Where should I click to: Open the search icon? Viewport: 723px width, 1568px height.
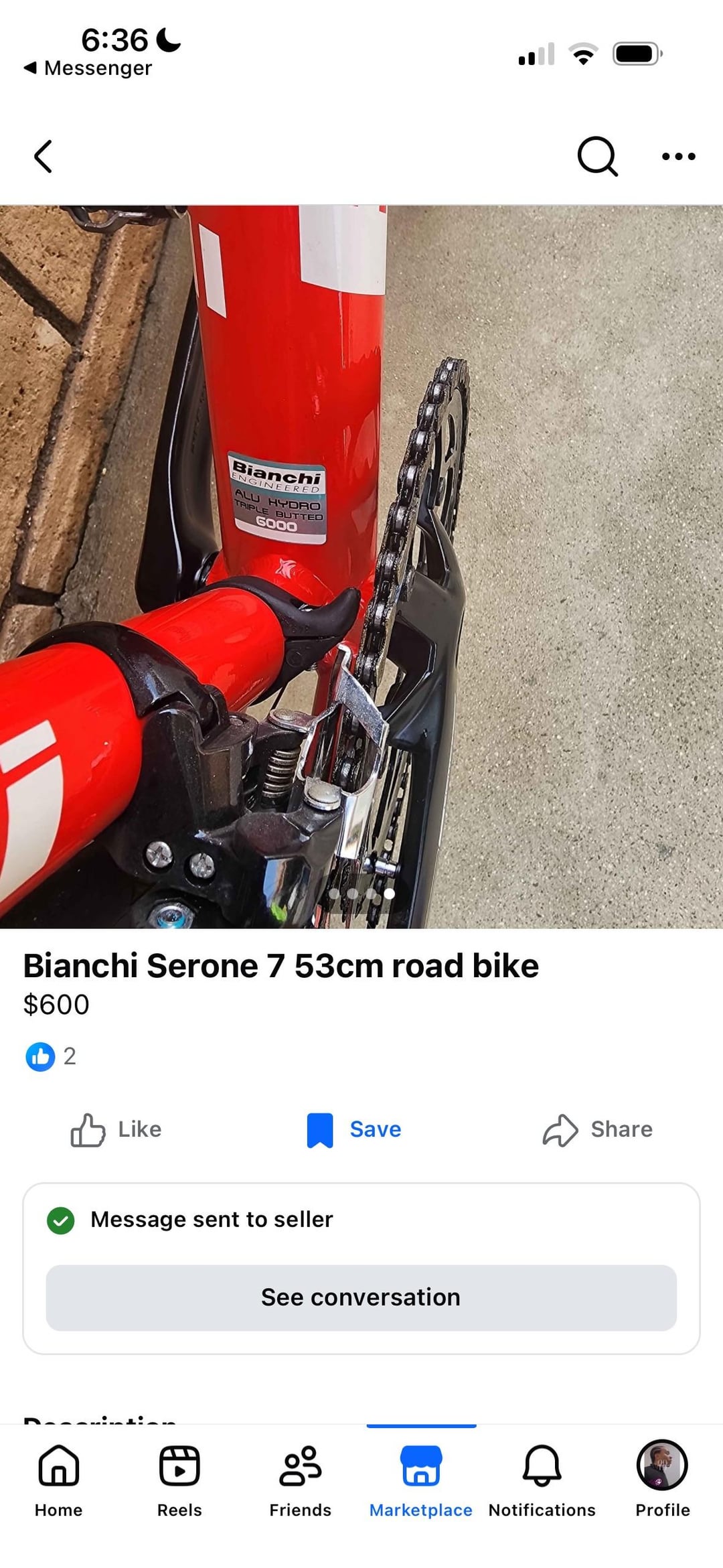[596, 157]
